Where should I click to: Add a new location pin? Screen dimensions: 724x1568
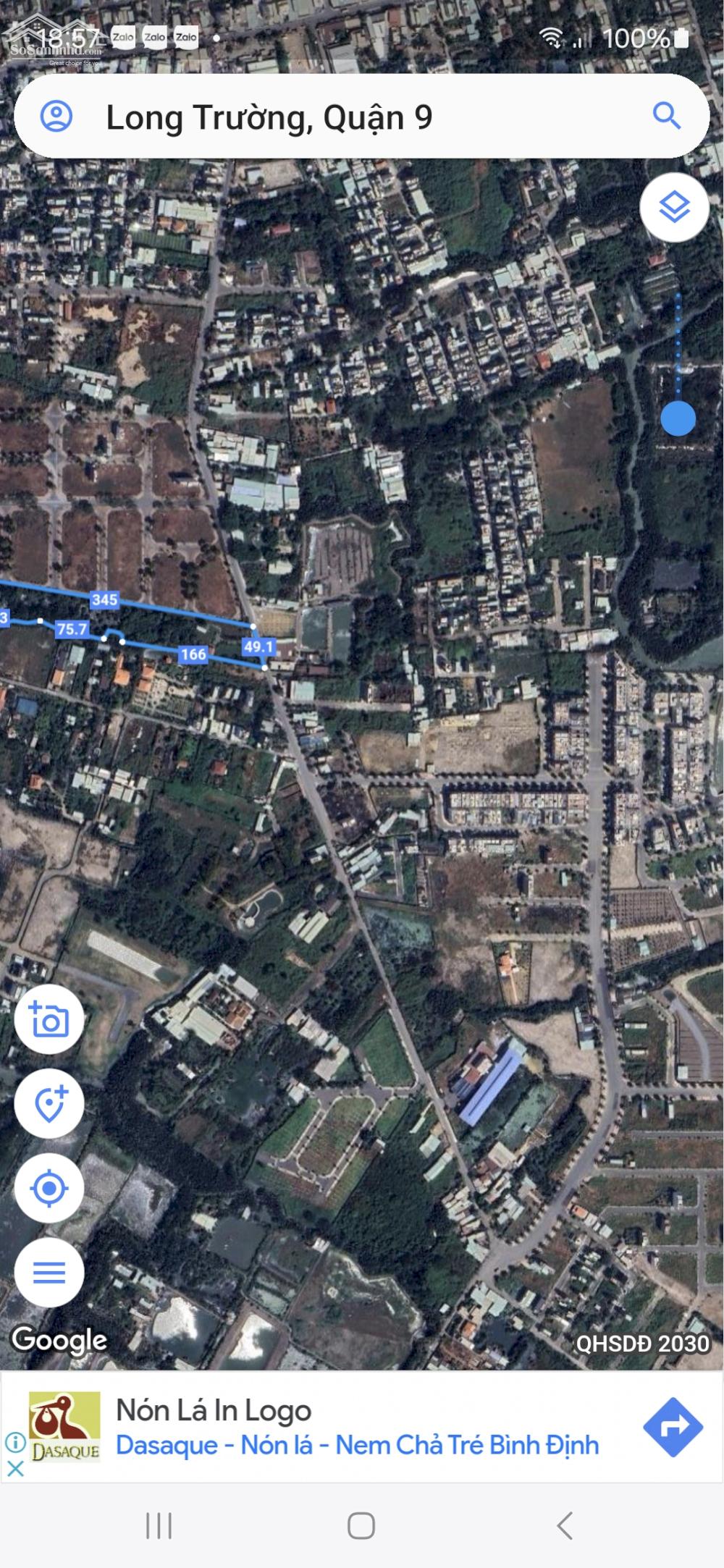(49, 1104)
